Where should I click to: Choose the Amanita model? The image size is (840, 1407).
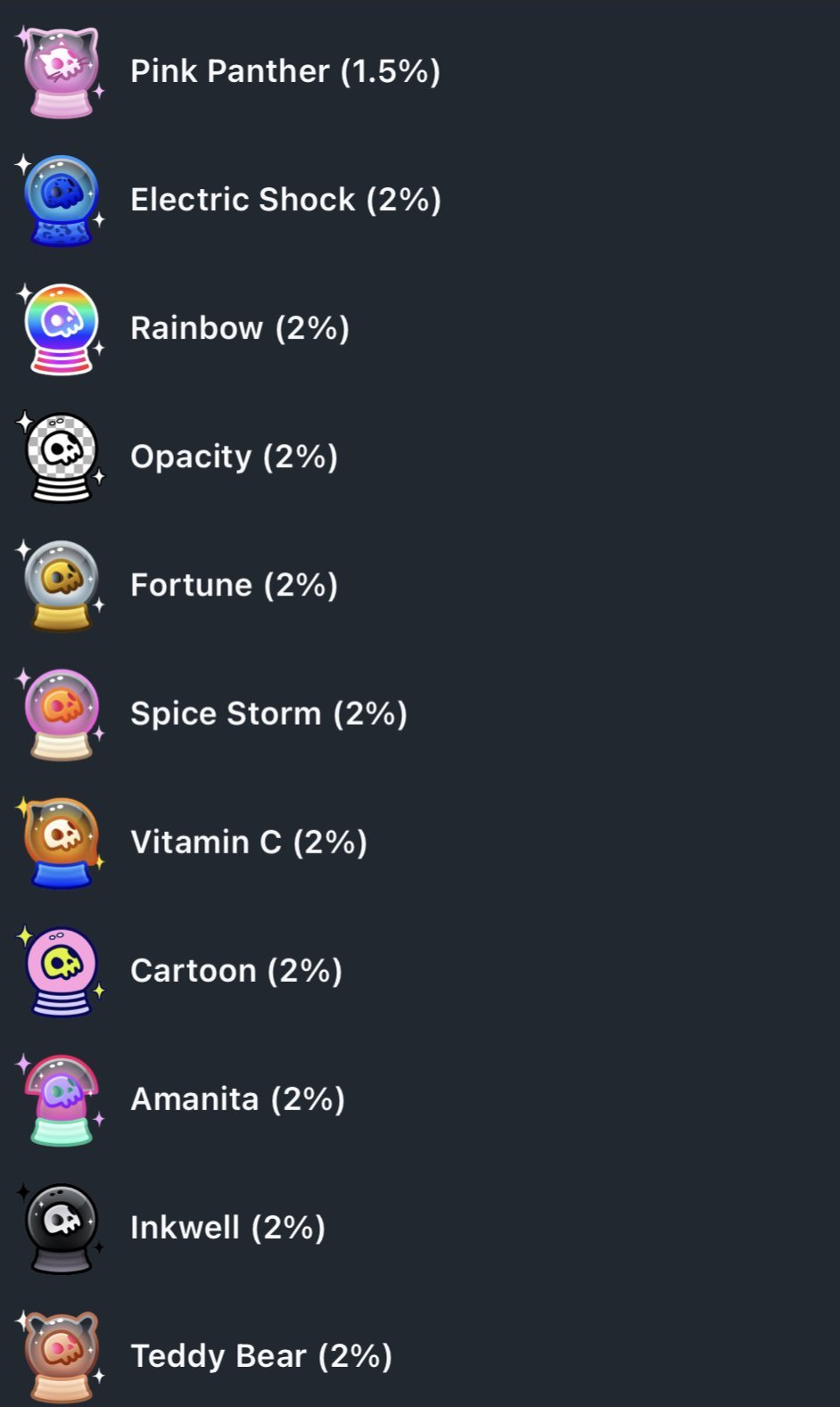(420, 1098)
